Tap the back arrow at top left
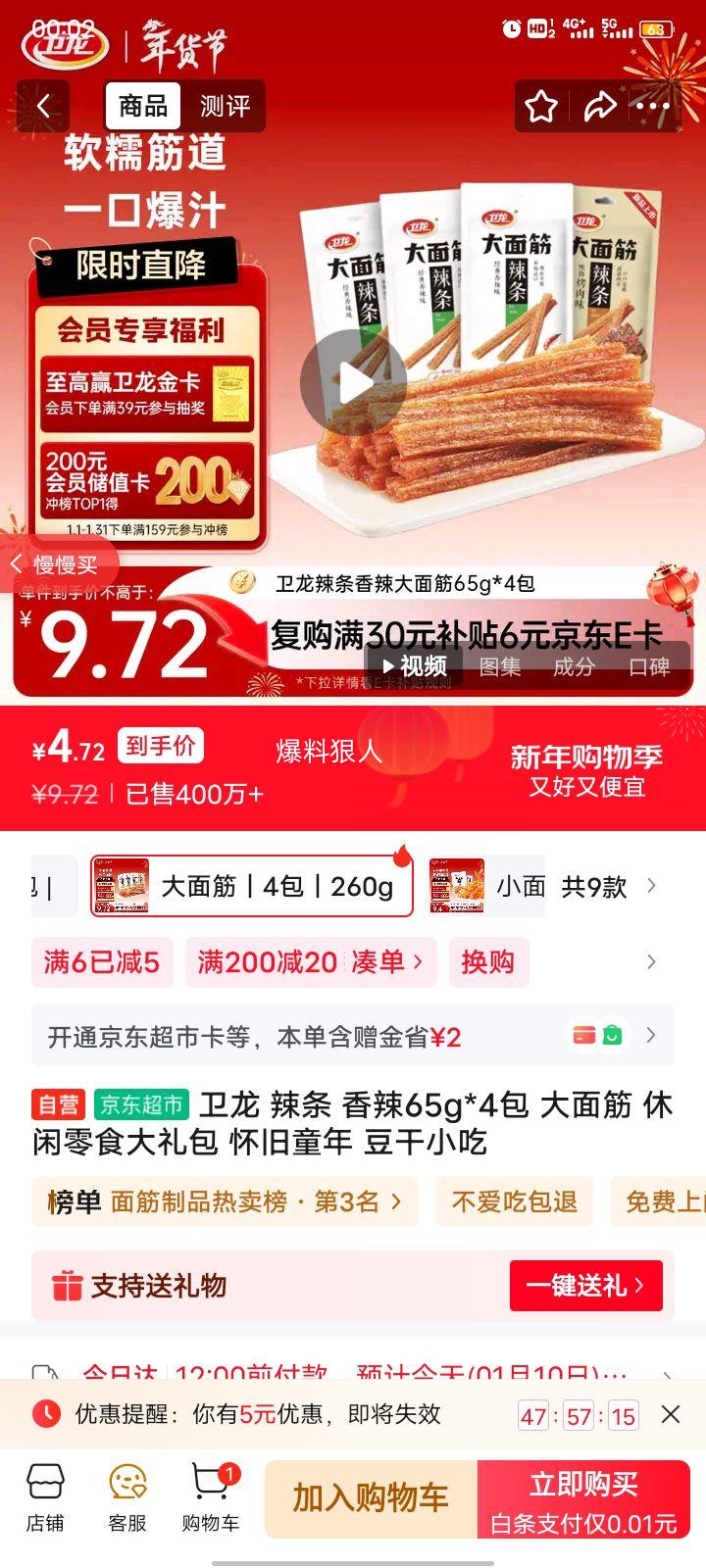Viewport: 706px width, 1568px height. (x=41, y=106)
